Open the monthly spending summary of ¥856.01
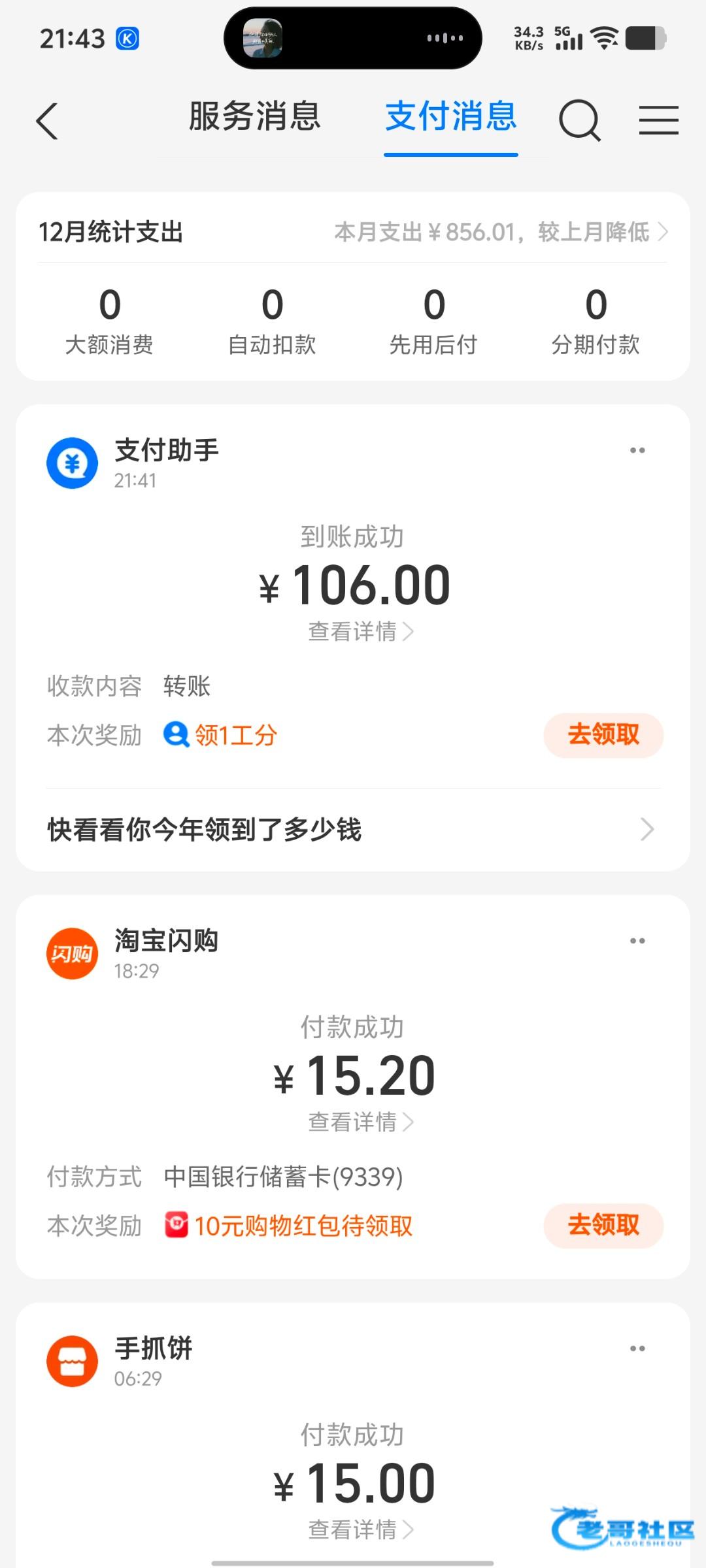The height and width of the screenshot is (1568, 706). pyautogui.click(x=501, y=232)
